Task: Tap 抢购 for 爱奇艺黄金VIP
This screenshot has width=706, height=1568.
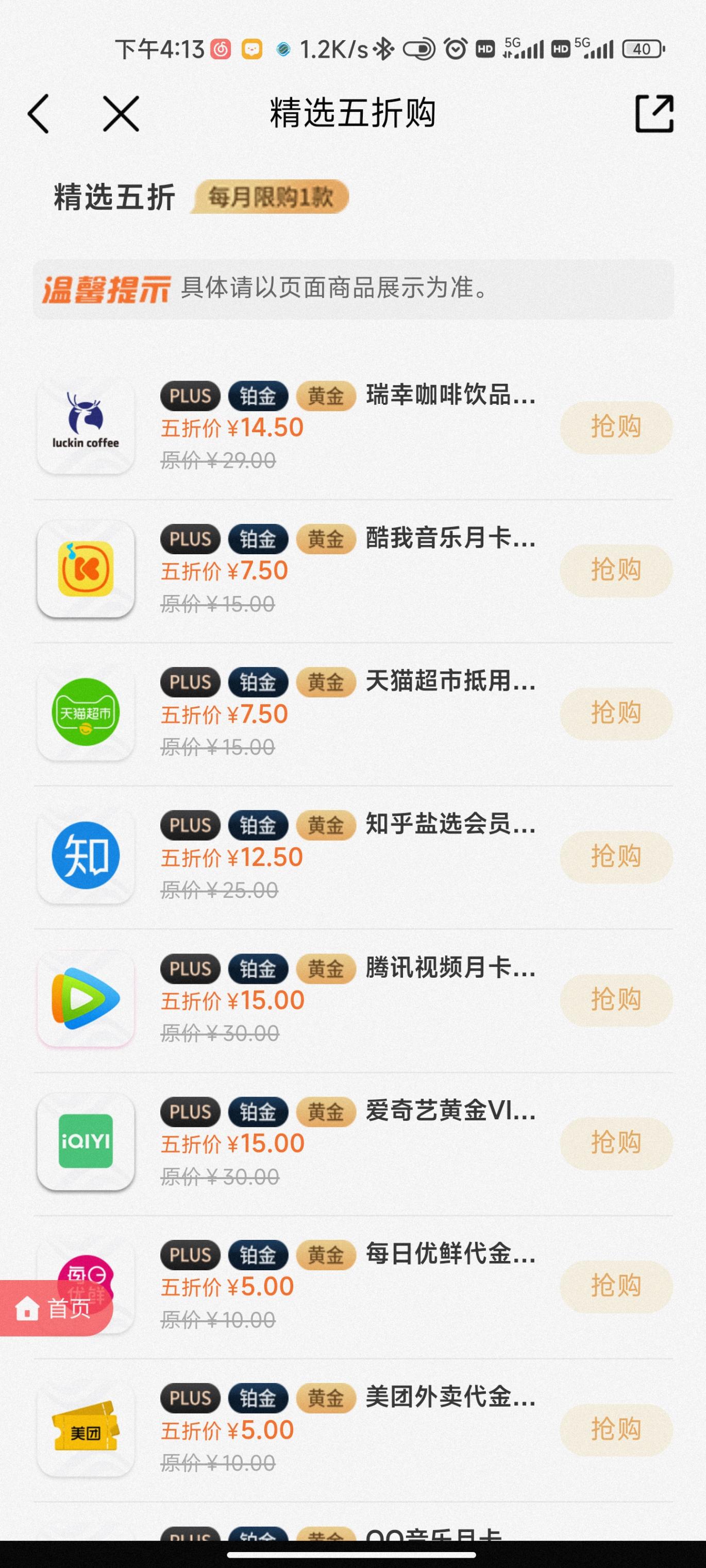Action: (616, 1143)
